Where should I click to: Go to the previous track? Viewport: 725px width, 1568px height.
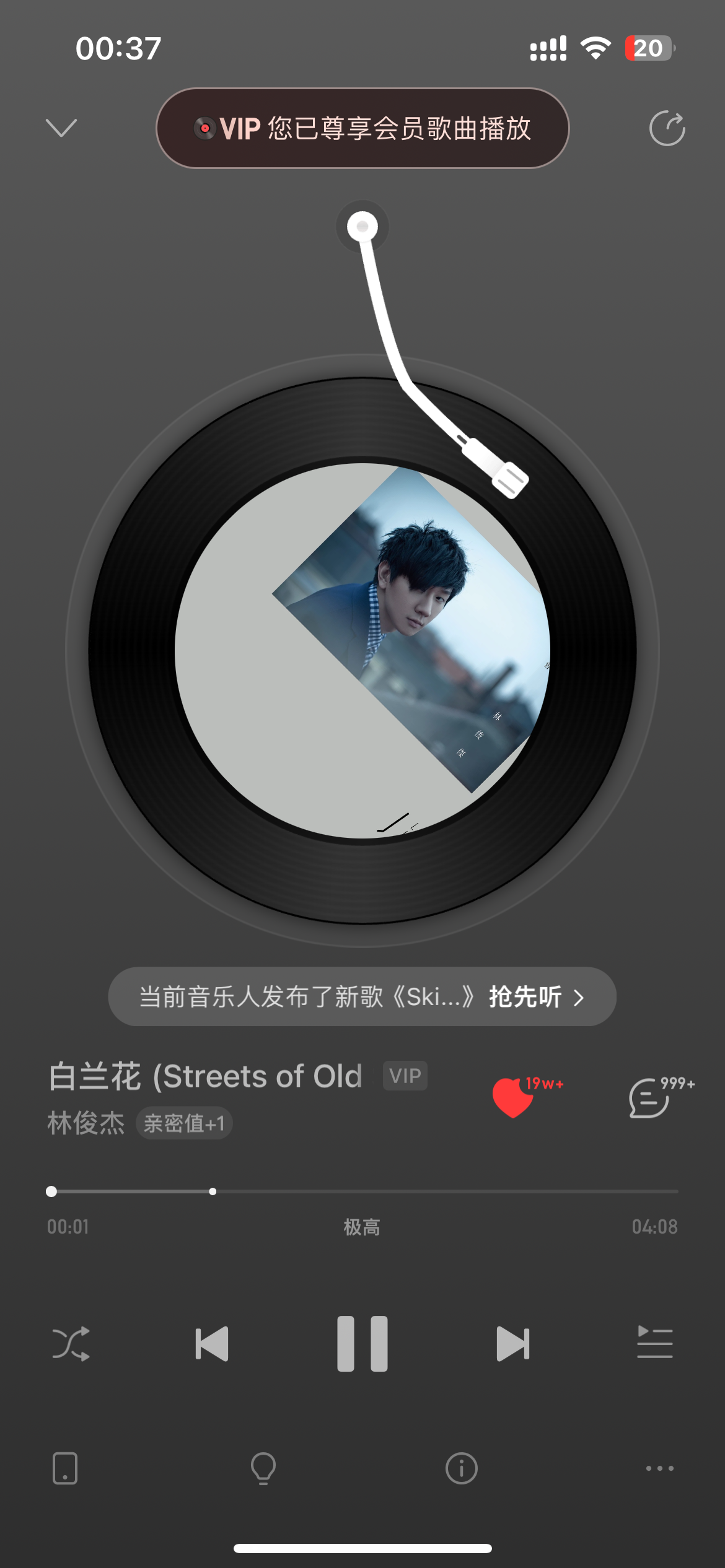(212, 1343)
